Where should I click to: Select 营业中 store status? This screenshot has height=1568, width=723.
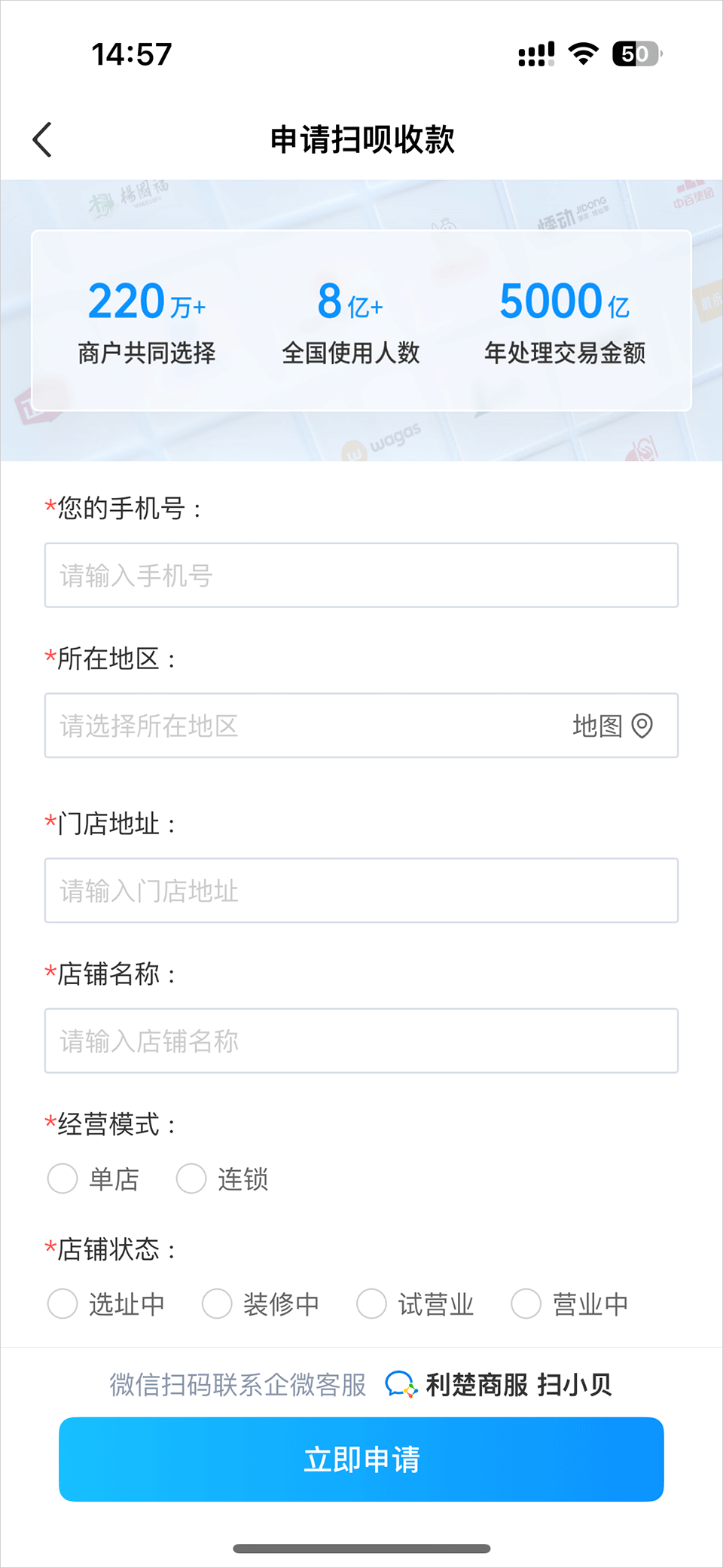coord(526,1304)
